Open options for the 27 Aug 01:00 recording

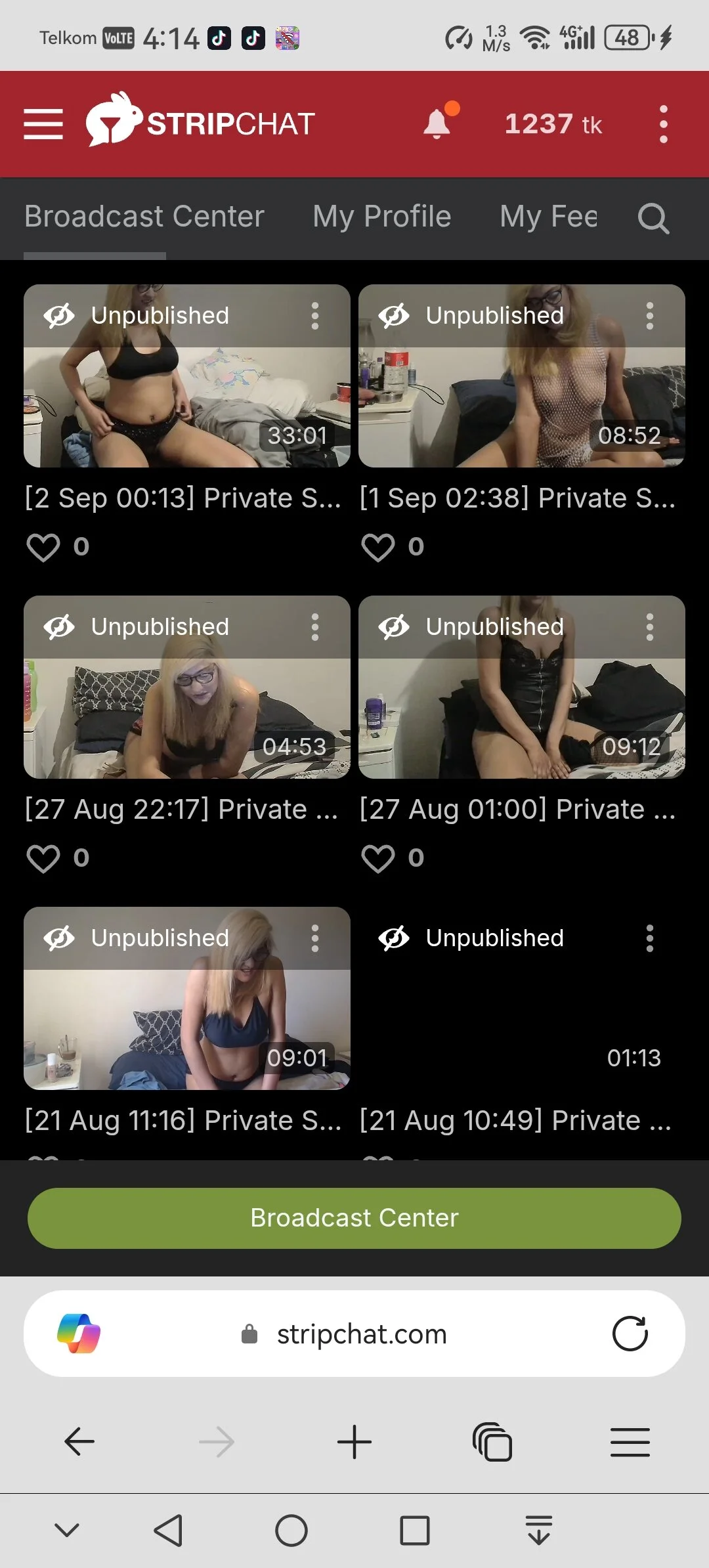click(x=649, y=627)
